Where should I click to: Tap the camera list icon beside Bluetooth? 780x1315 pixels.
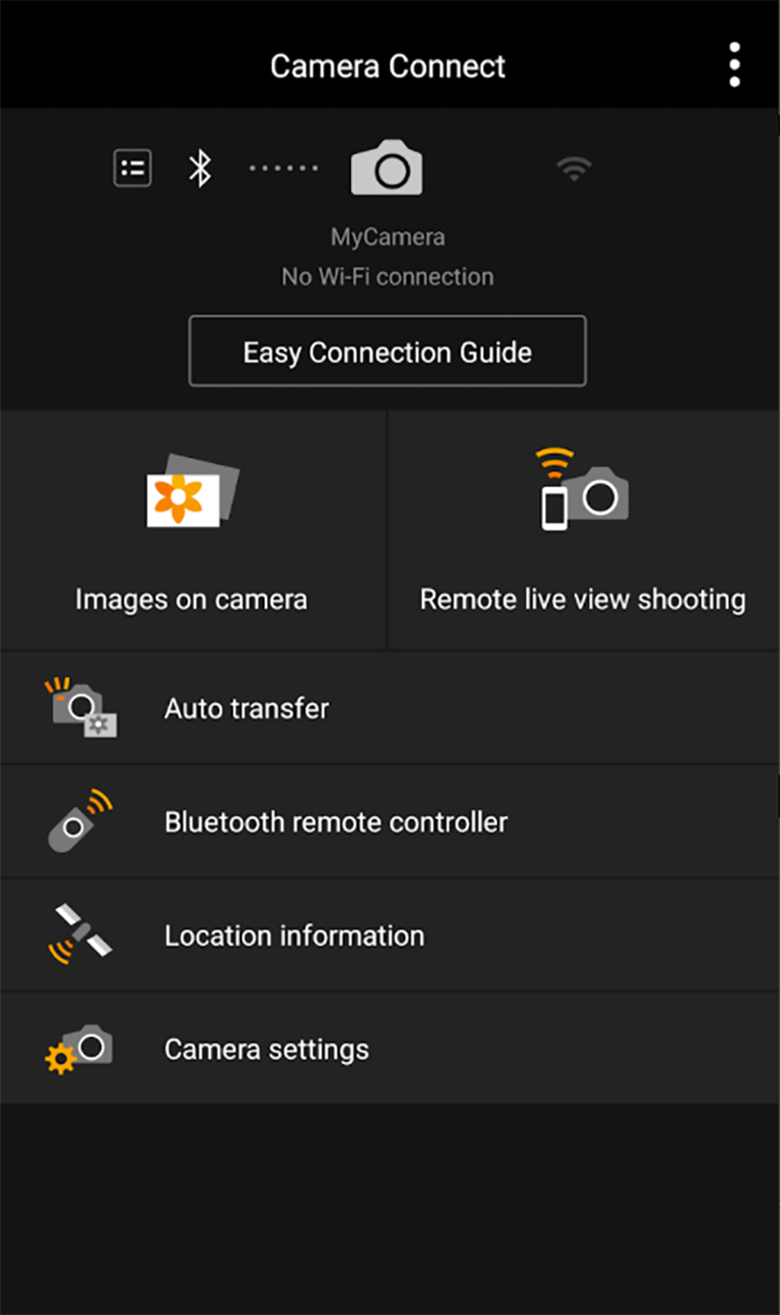[x=133, y=168]
